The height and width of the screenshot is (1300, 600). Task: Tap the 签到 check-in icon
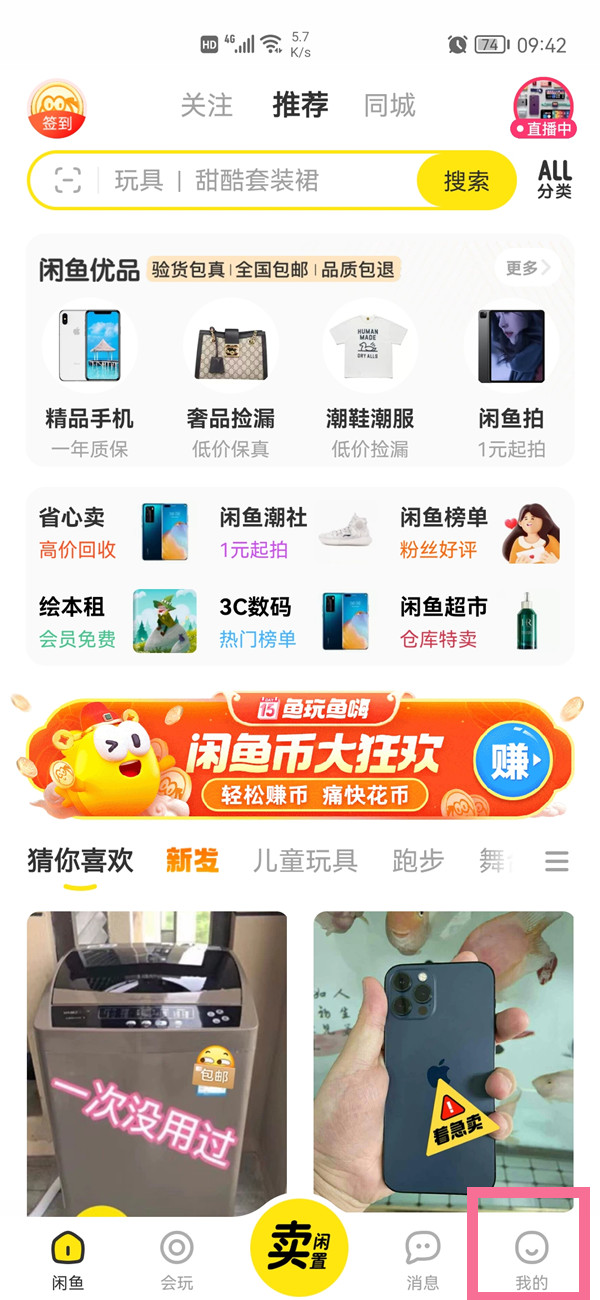57,108
